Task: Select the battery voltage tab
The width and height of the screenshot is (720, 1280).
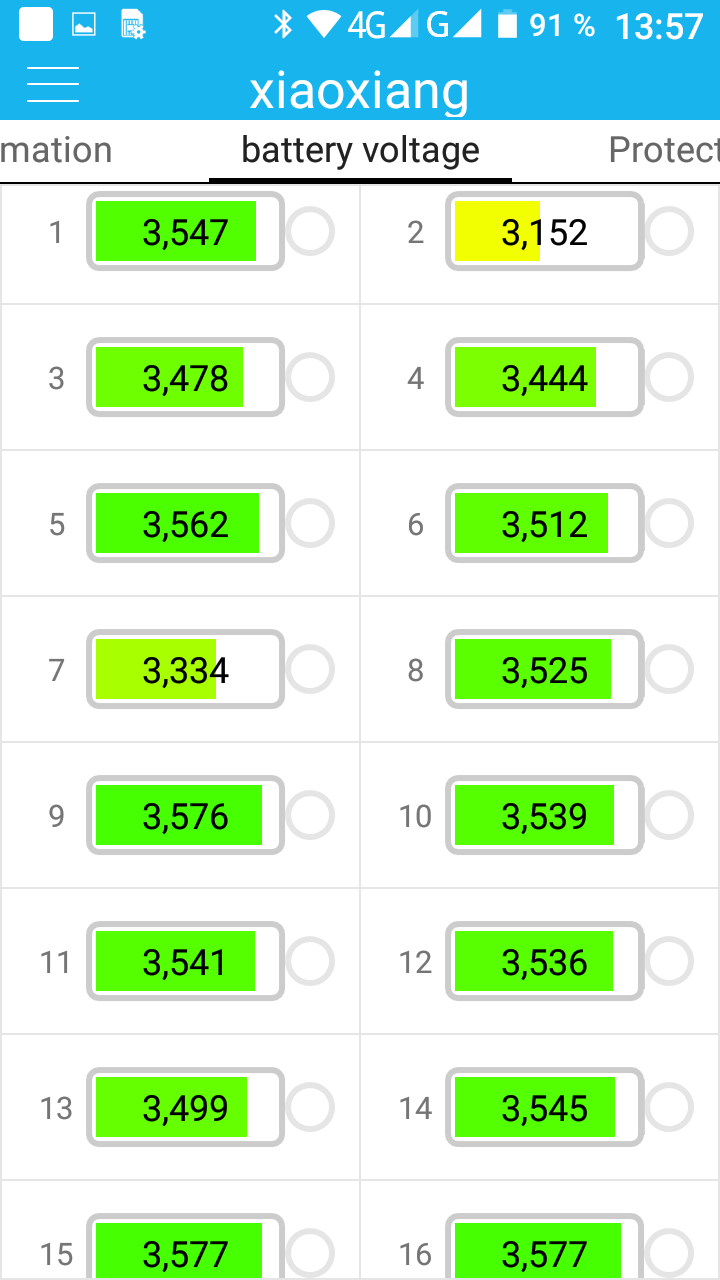Action: tap(360, 151)
